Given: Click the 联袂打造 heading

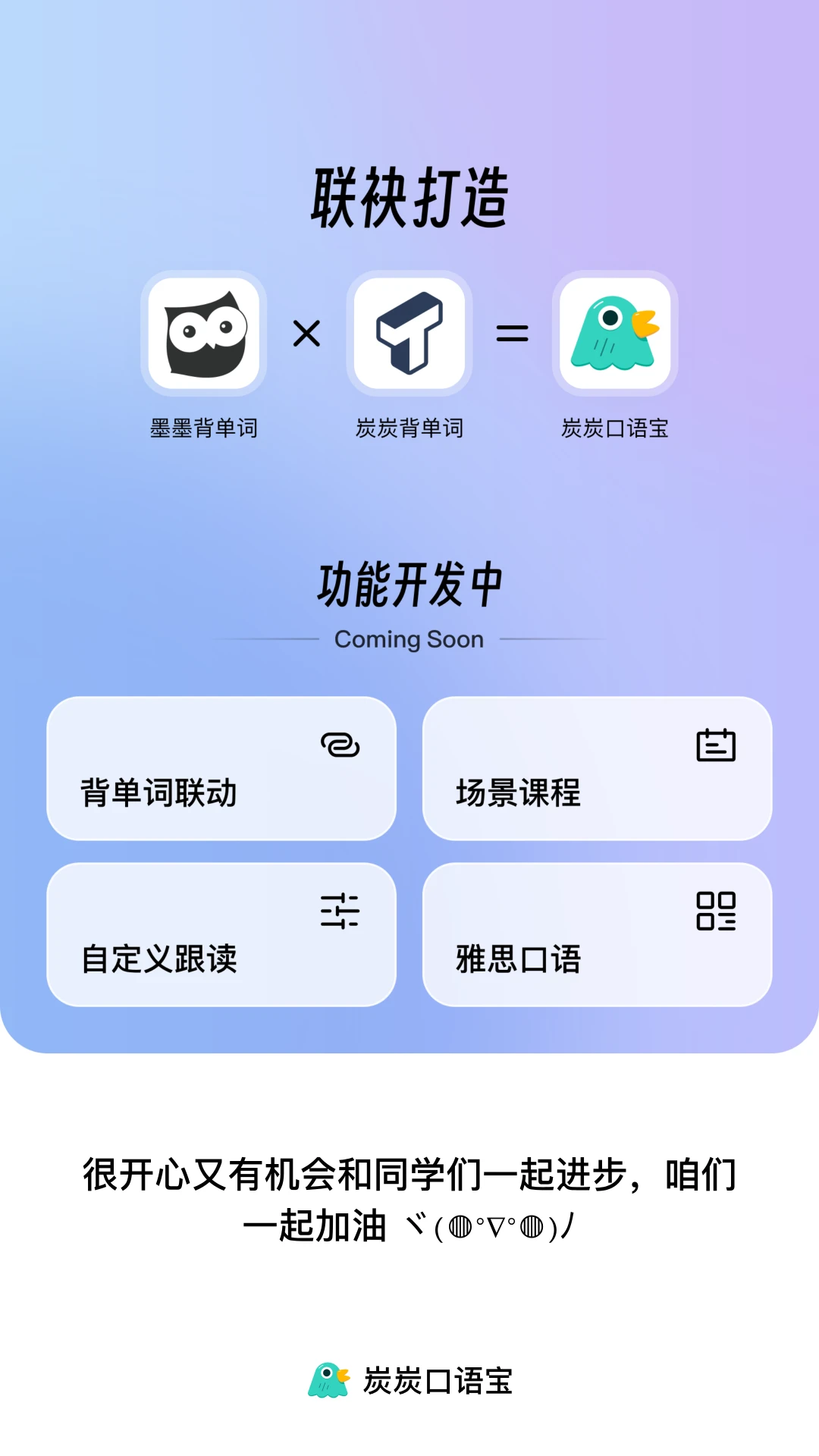Looking at the screenshot, I should click(x=409, y=196).
